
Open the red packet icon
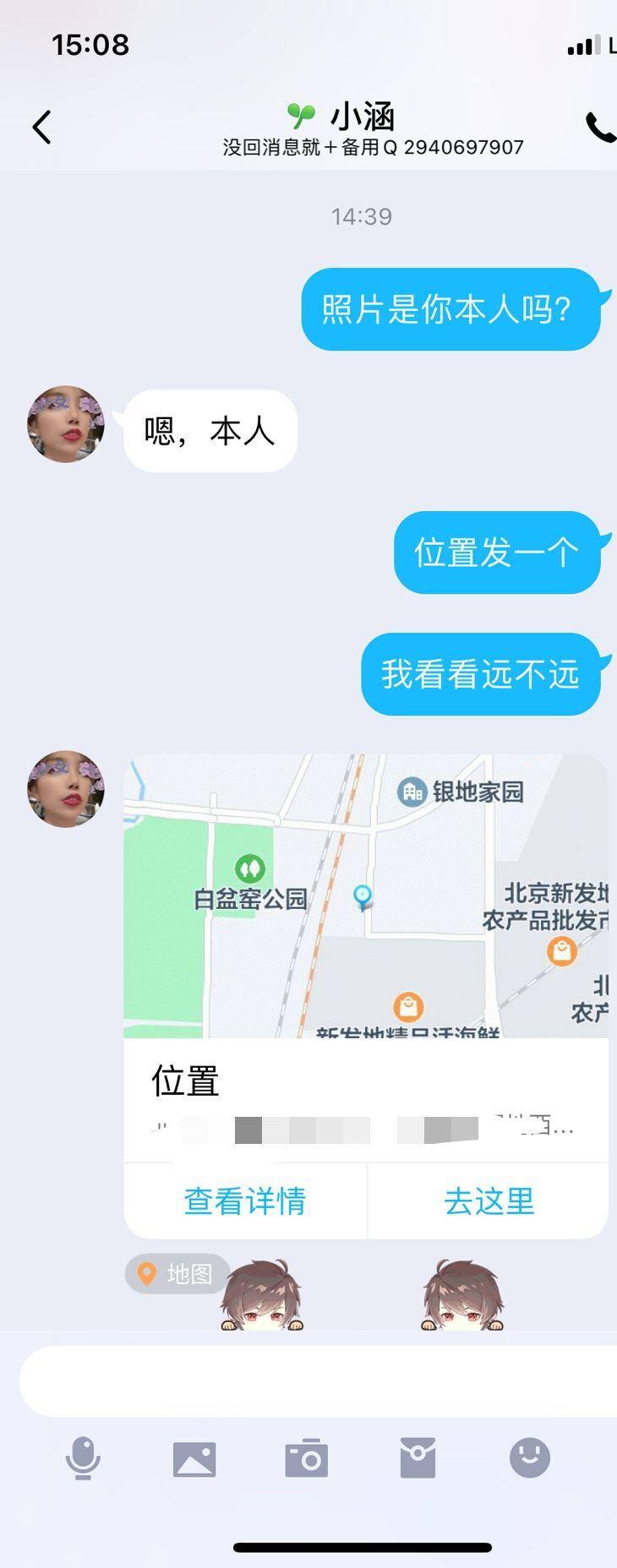tap(418, 1458)
